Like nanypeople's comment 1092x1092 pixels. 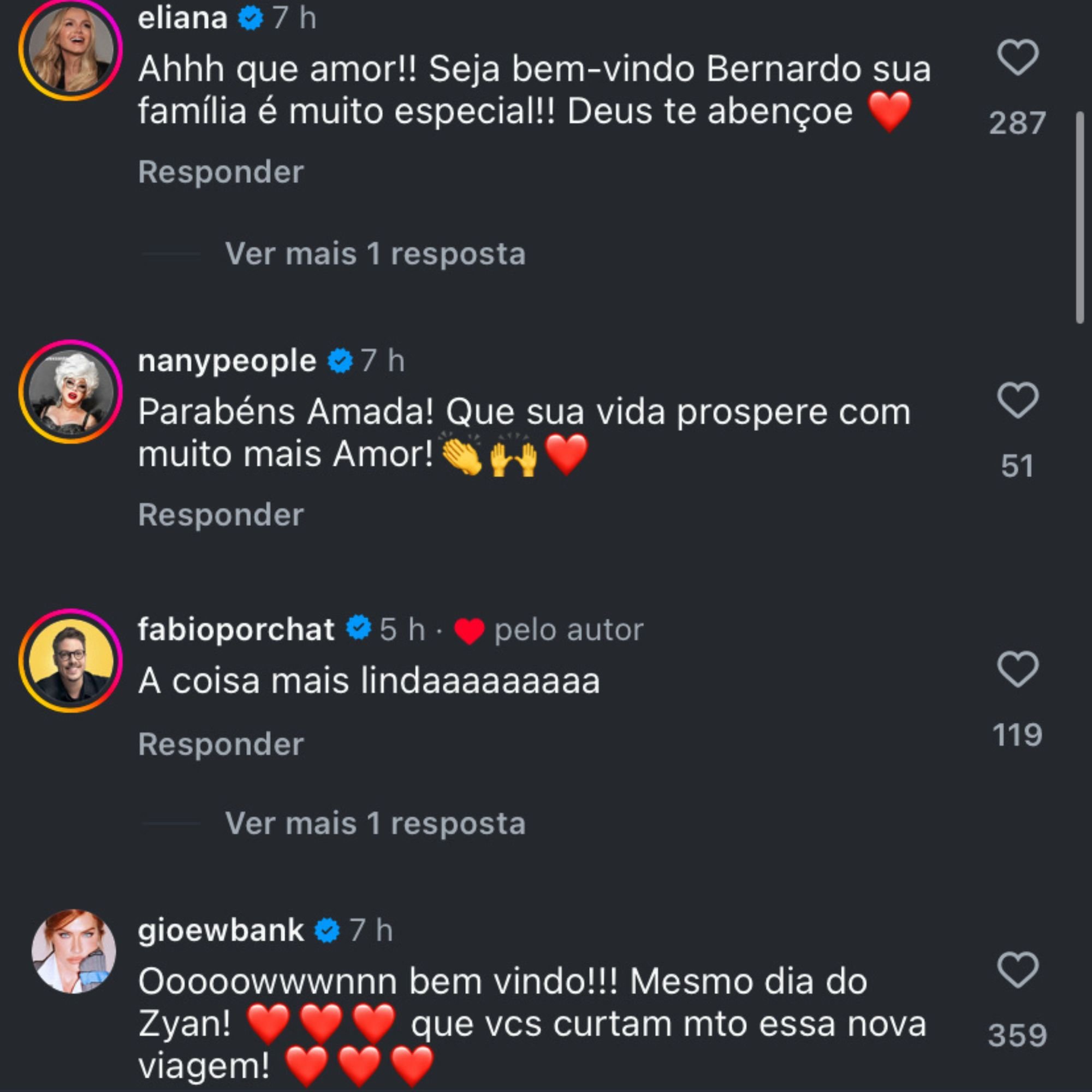point(1017,400)
